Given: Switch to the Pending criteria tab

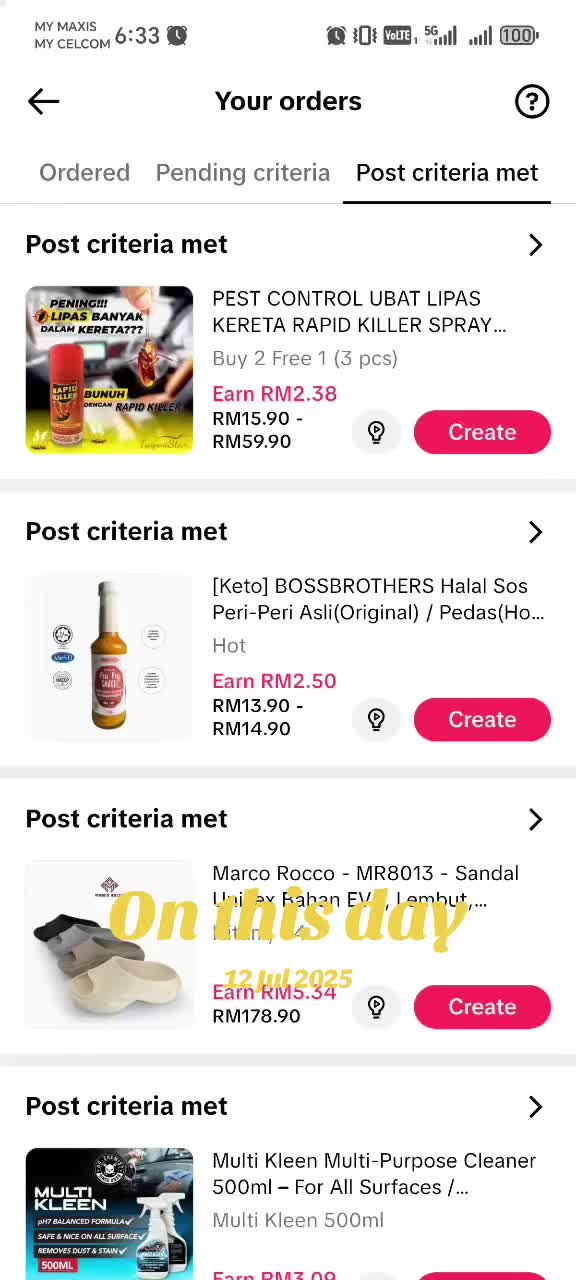Looking at the screenshot, I should tap(243, 172).
